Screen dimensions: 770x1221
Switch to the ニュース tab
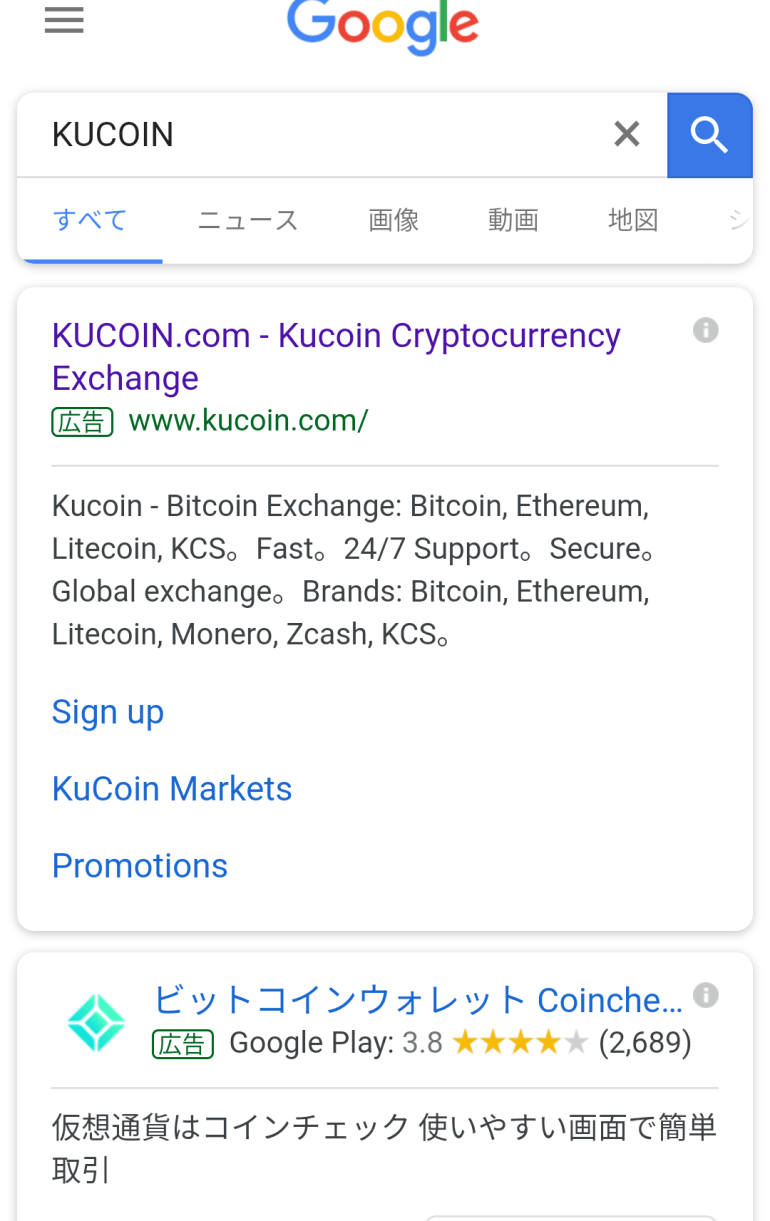pos(248,220)
